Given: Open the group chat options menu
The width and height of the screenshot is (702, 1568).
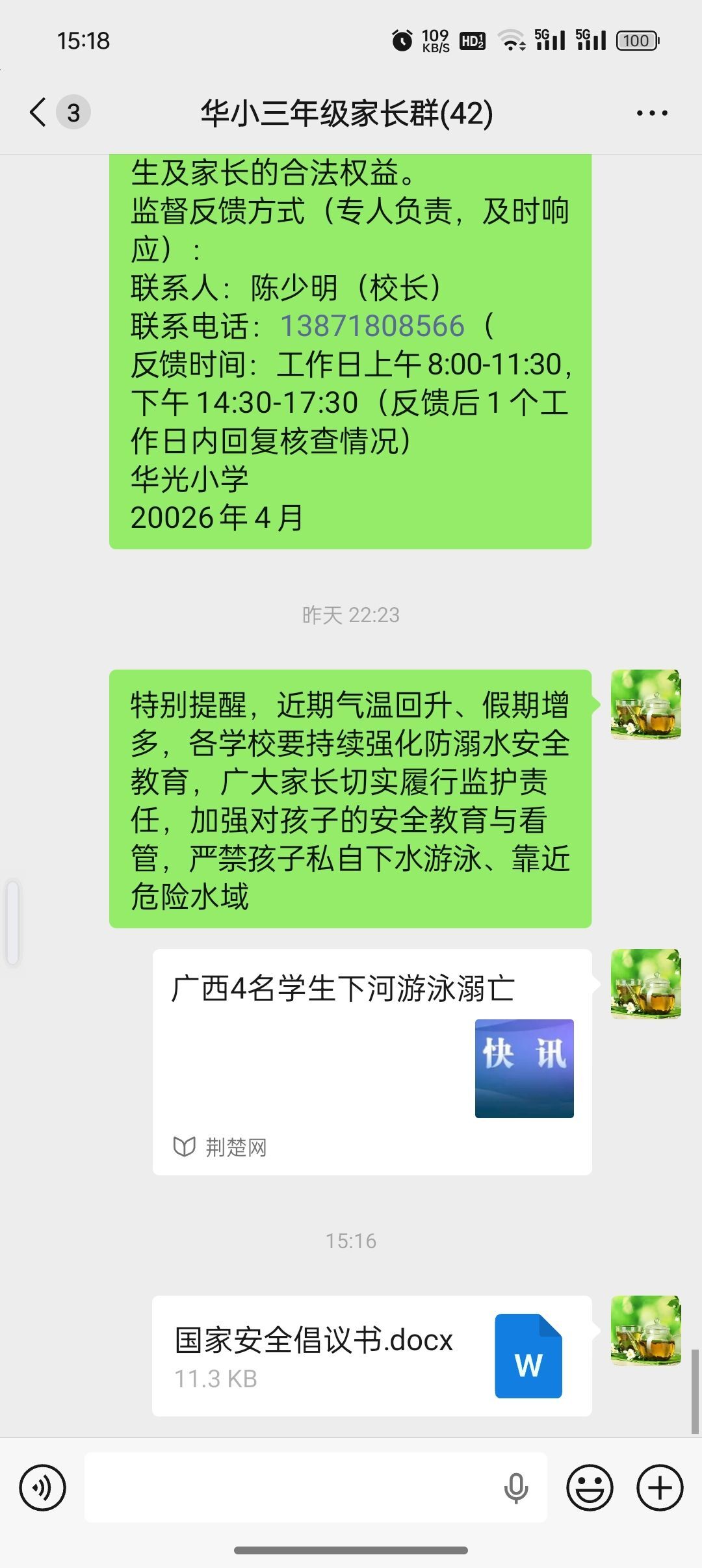Looking at the screenshot, I should [x=651, y=113].
